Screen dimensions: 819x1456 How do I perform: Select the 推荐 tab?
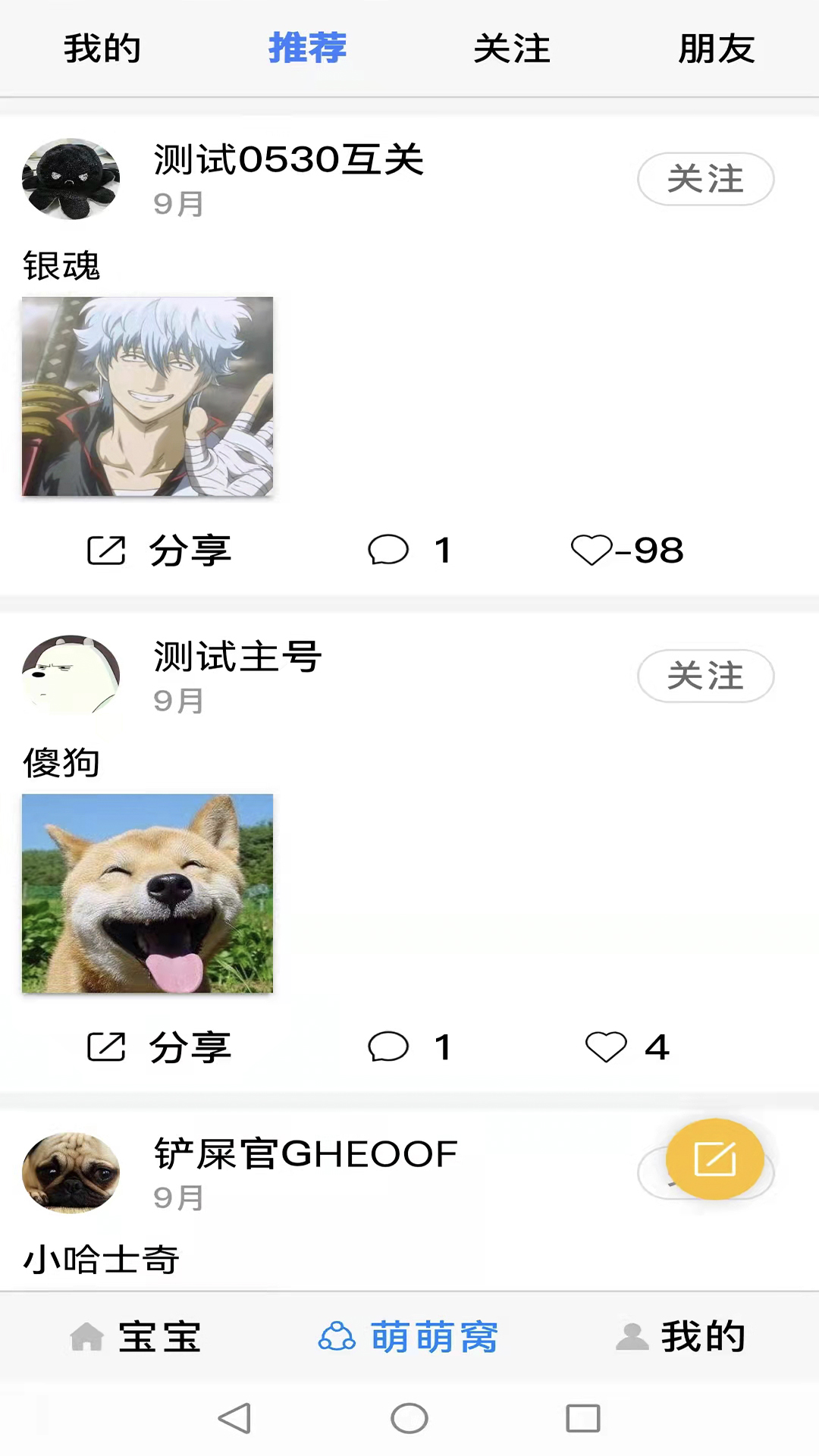click(307, 49)
